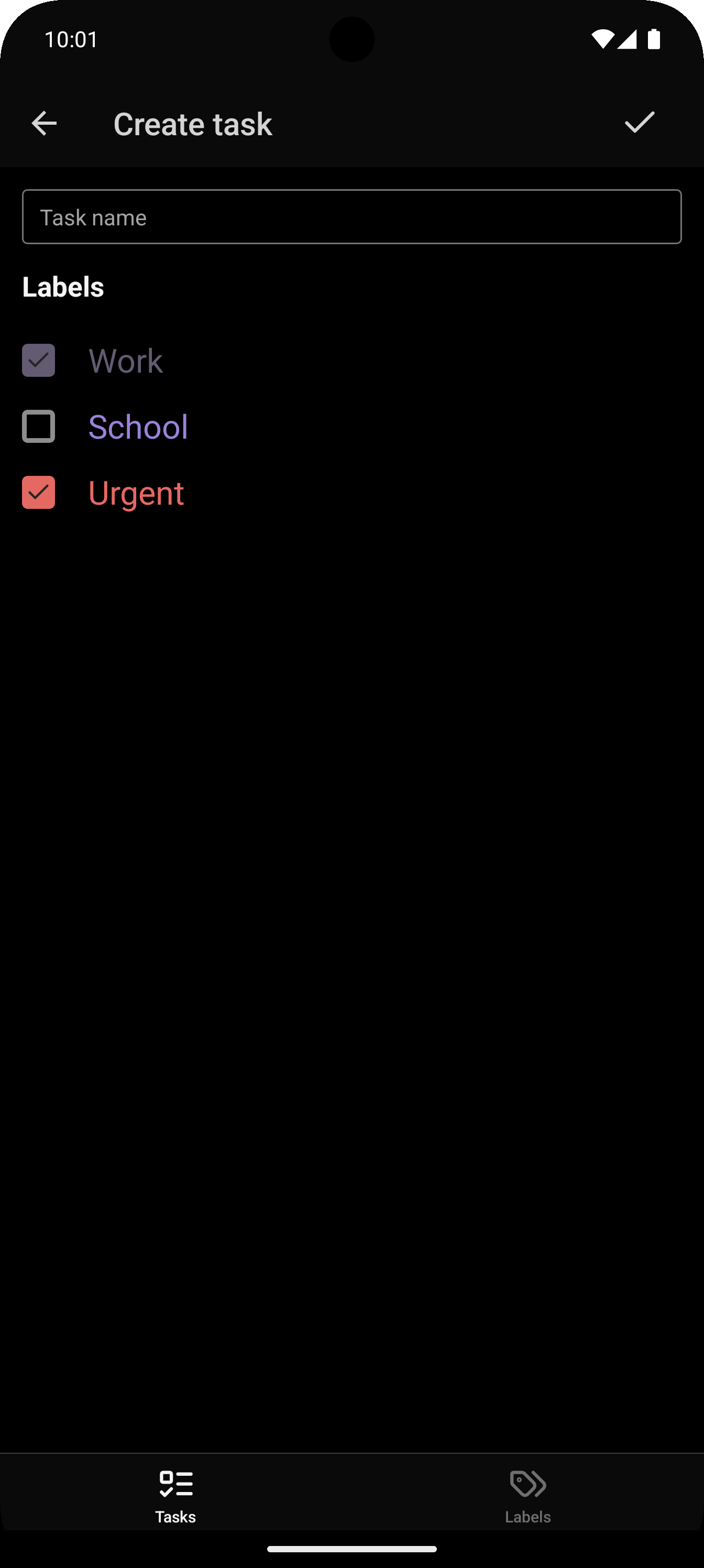Go back from Create task
704x1568 pixels.
(44, 124)
